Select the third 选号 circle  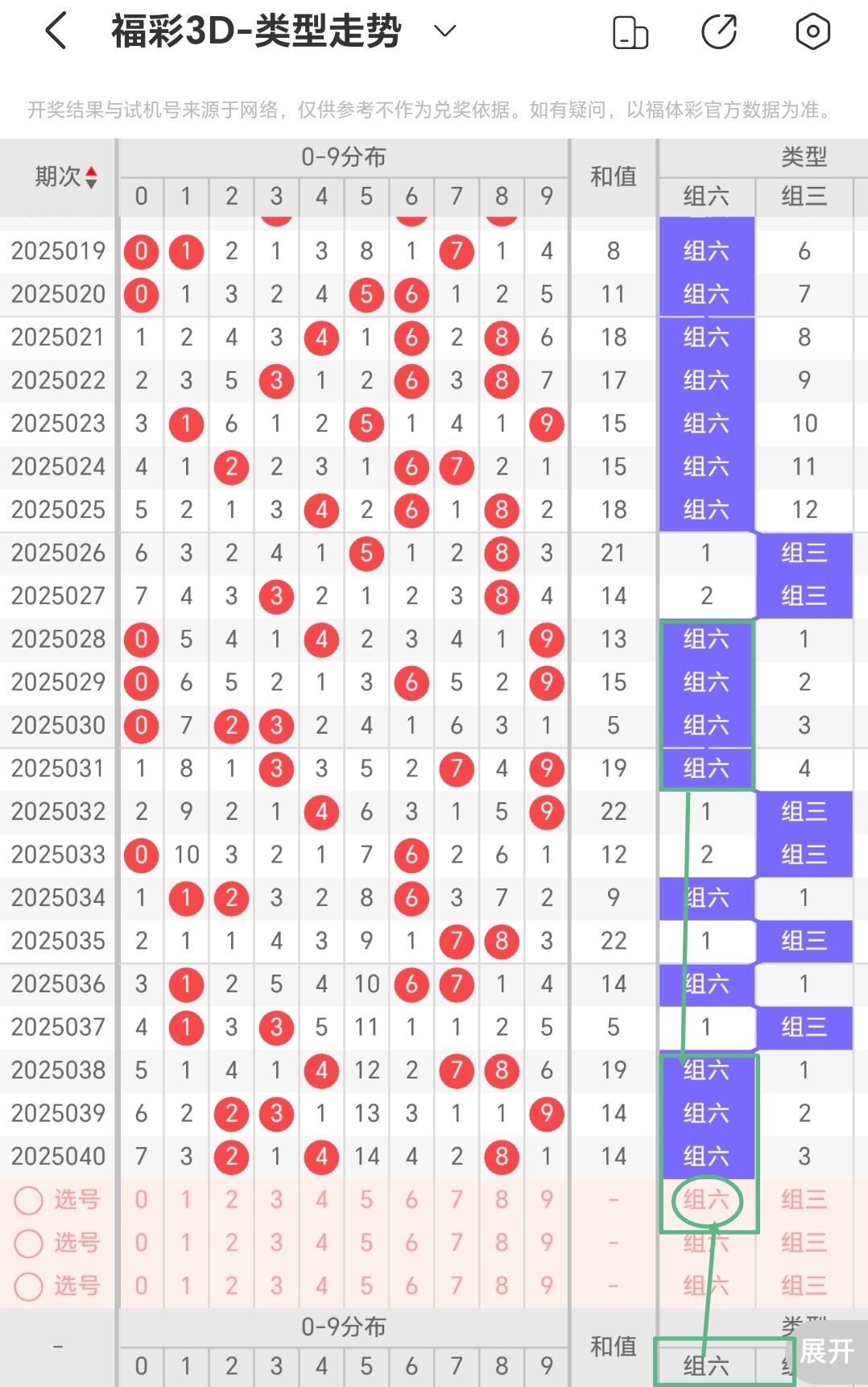coord(29,1286)
